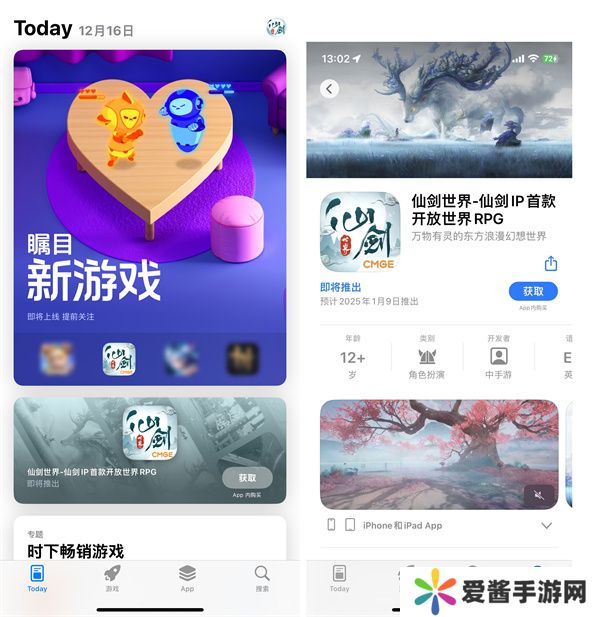This screenshot has height=617, width=600.
Task: Share the 仙剑世界 app page
Action: [x=550, y=264]
